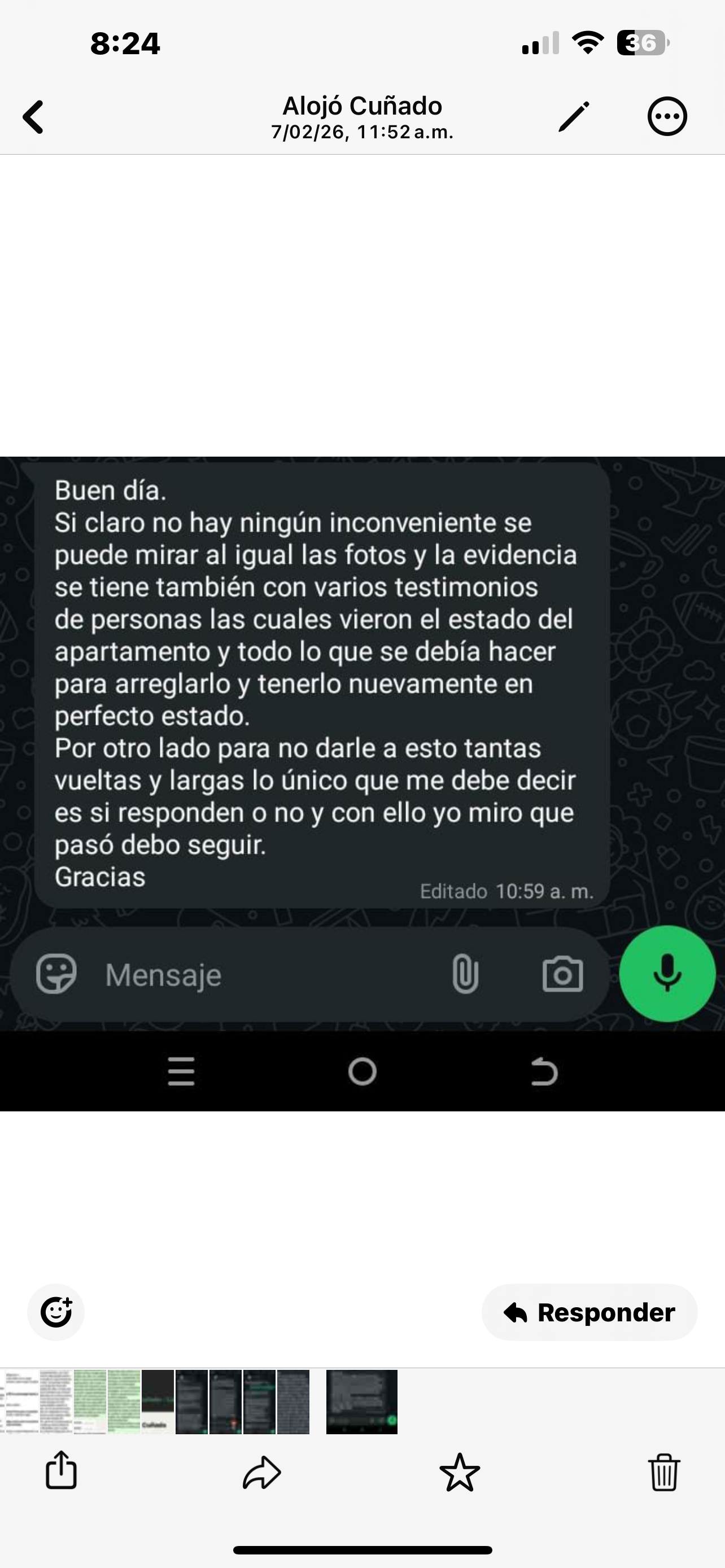
Task: Add an emoji reaction to the image
Action: pos(56,1312)
